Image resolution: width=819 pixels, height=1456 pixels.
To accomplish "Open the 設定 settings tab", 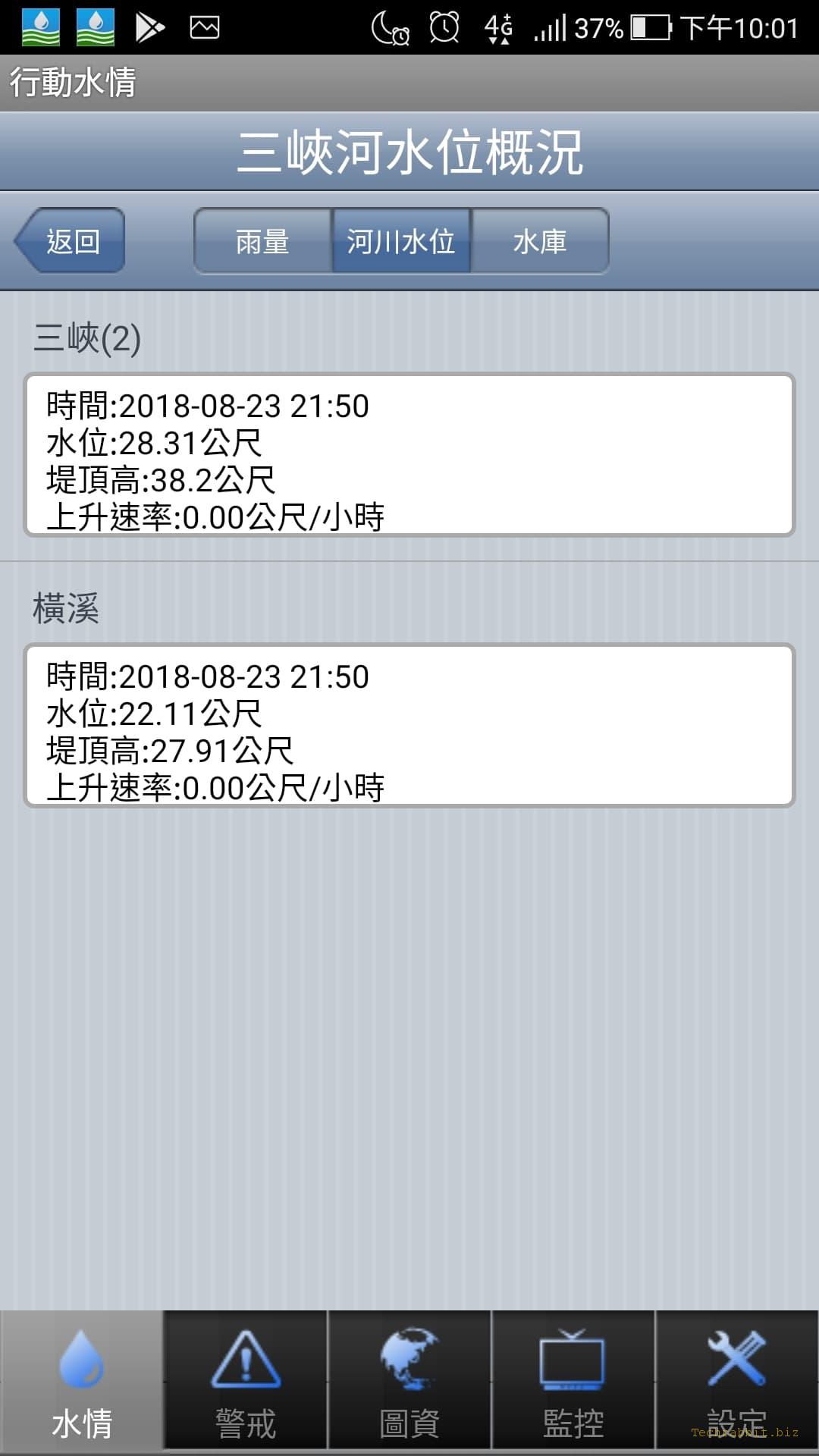I will (737, 1382).
